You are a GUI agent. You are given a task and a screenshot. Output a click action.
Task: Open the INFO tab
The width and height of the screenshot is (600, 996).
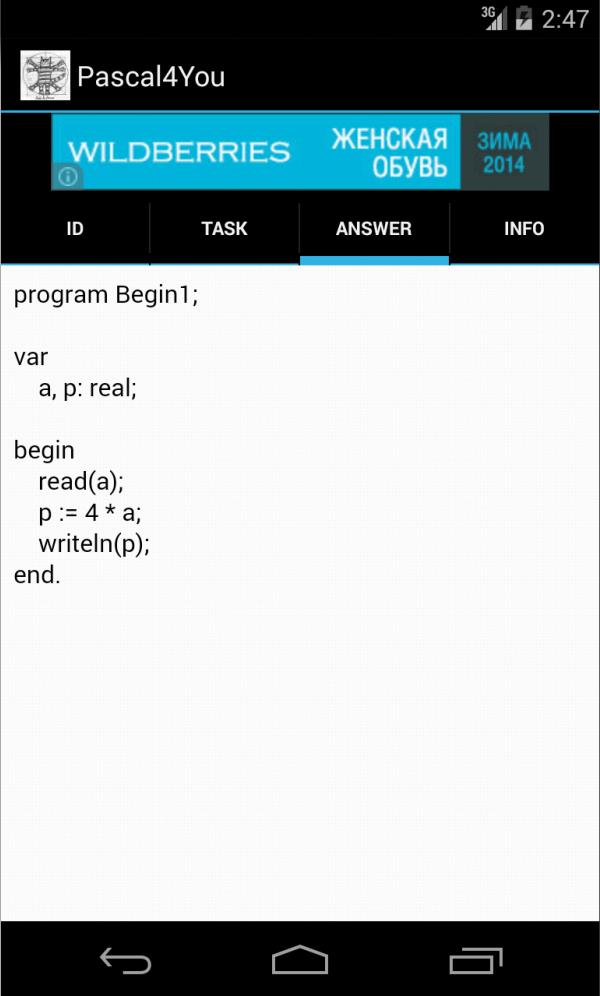tap(524, 229)
